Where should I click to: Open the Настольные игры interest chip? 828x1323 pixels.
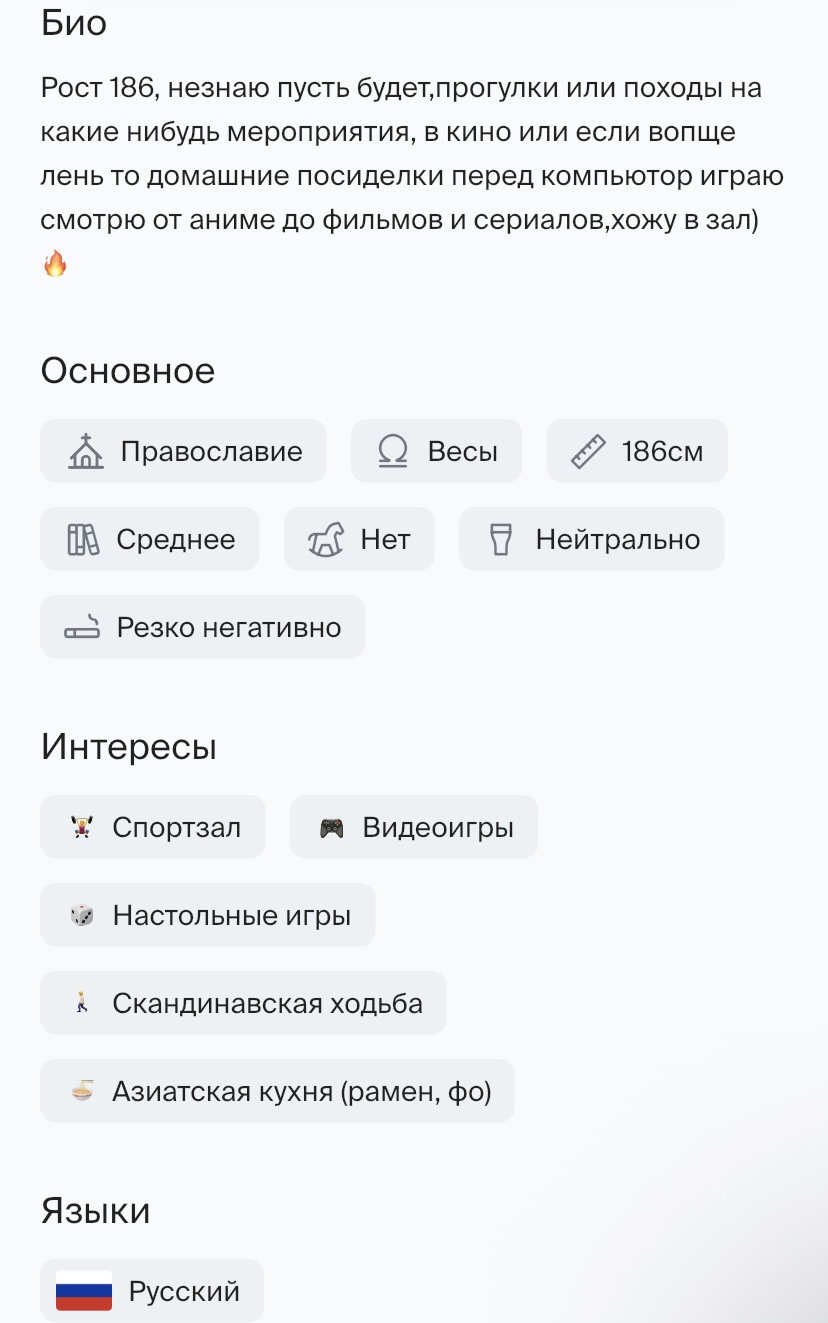[207, 915]
